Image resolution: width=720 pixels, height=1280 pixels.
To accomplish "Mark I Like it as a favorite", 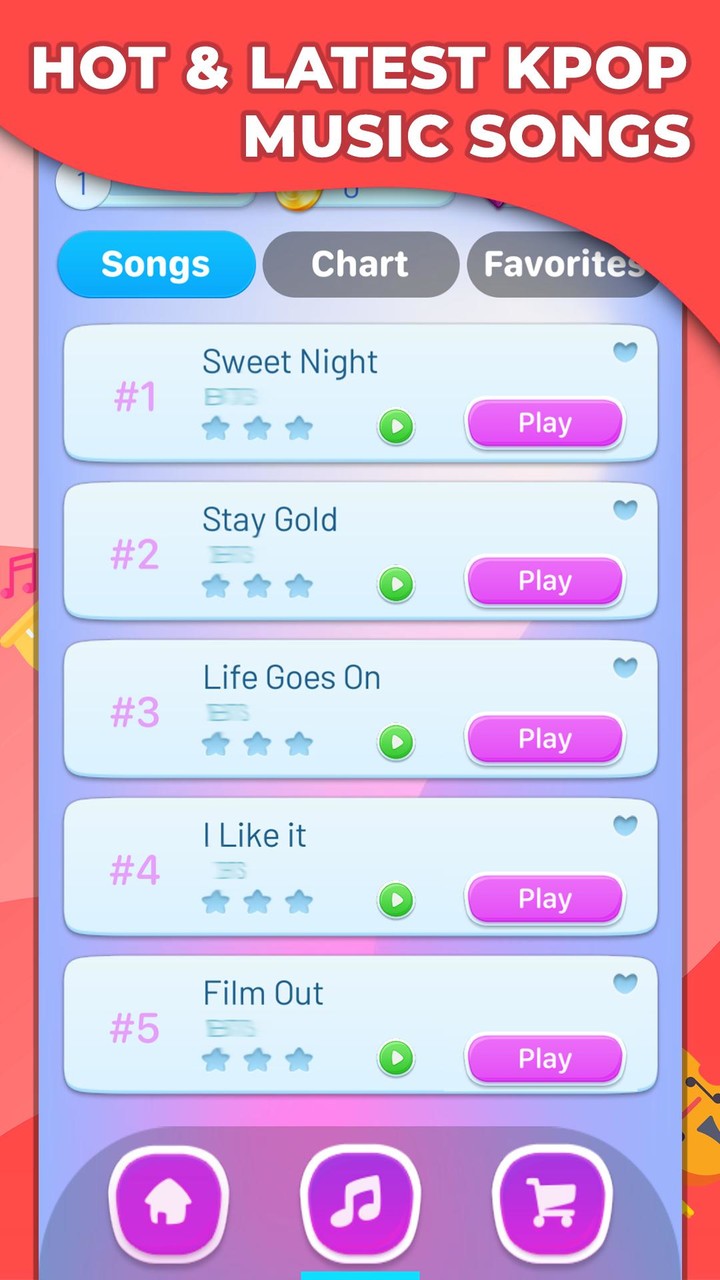I will tap(625, 825).
